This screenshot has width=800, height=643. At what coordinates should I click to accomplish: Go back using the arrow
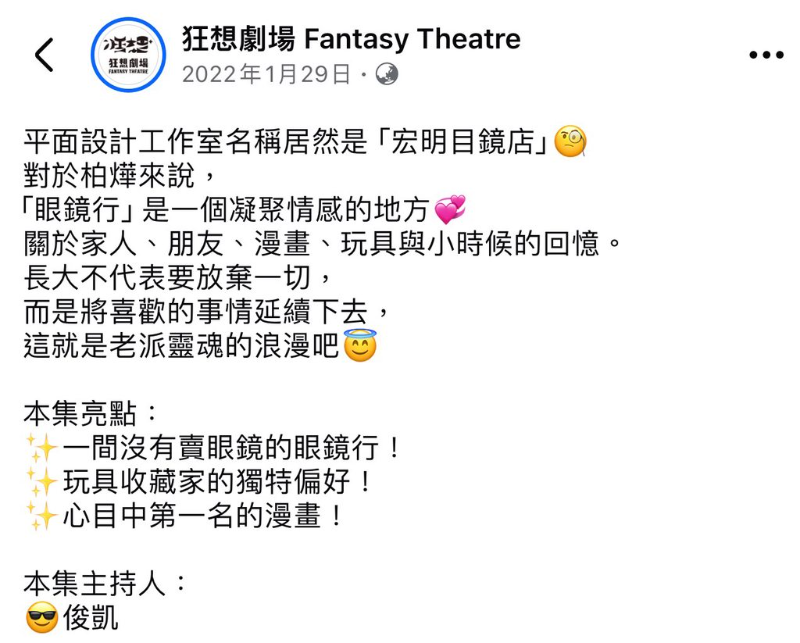pyautogui.click(x=44, y=55)
